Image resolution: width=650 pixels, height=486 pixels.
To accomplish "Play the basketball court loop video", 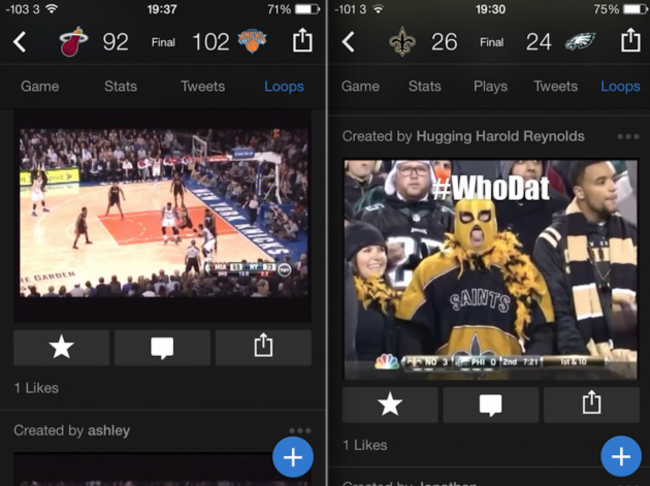I will coord(163,212).
